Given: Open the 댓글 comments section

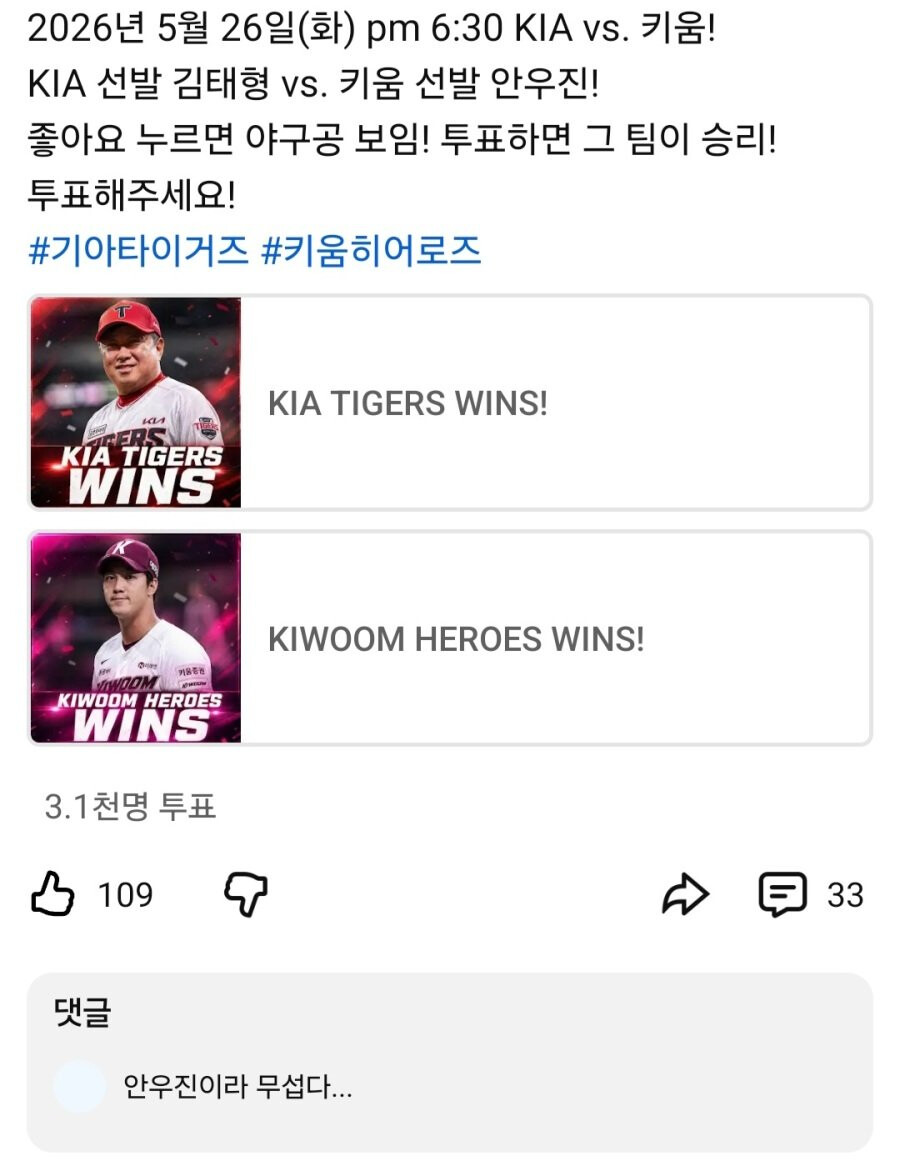Looking at the screenshot, I should (449, 1063).
